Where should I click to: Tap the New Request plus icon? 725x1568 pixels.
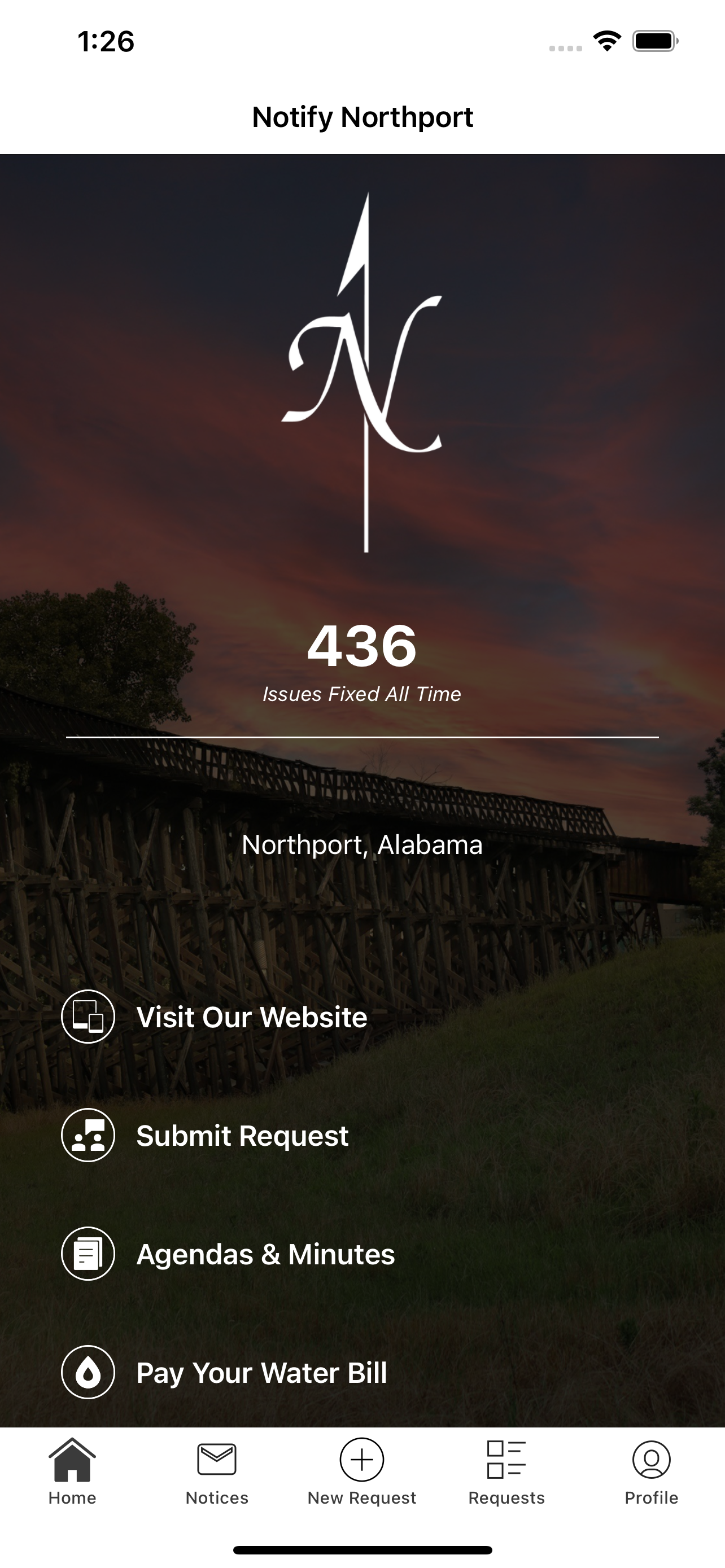coord(362,1460)
